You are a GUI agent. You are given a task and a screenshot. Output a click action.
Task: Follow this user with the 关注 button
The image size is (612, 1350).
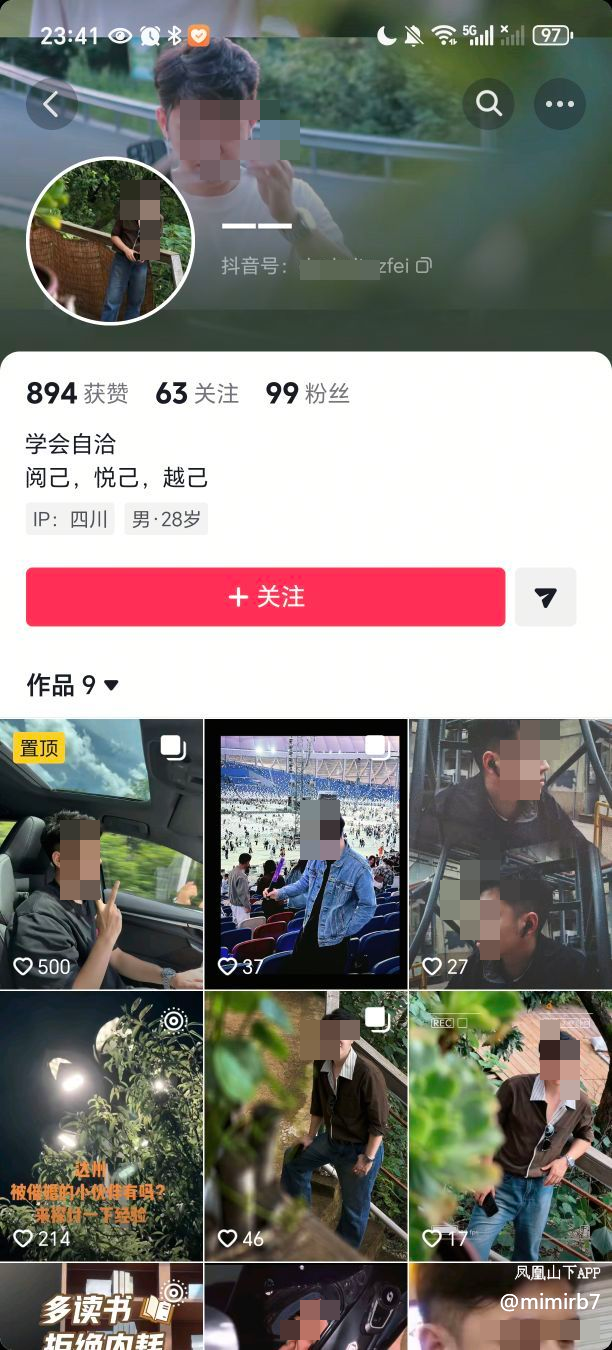tap(265, 597)
